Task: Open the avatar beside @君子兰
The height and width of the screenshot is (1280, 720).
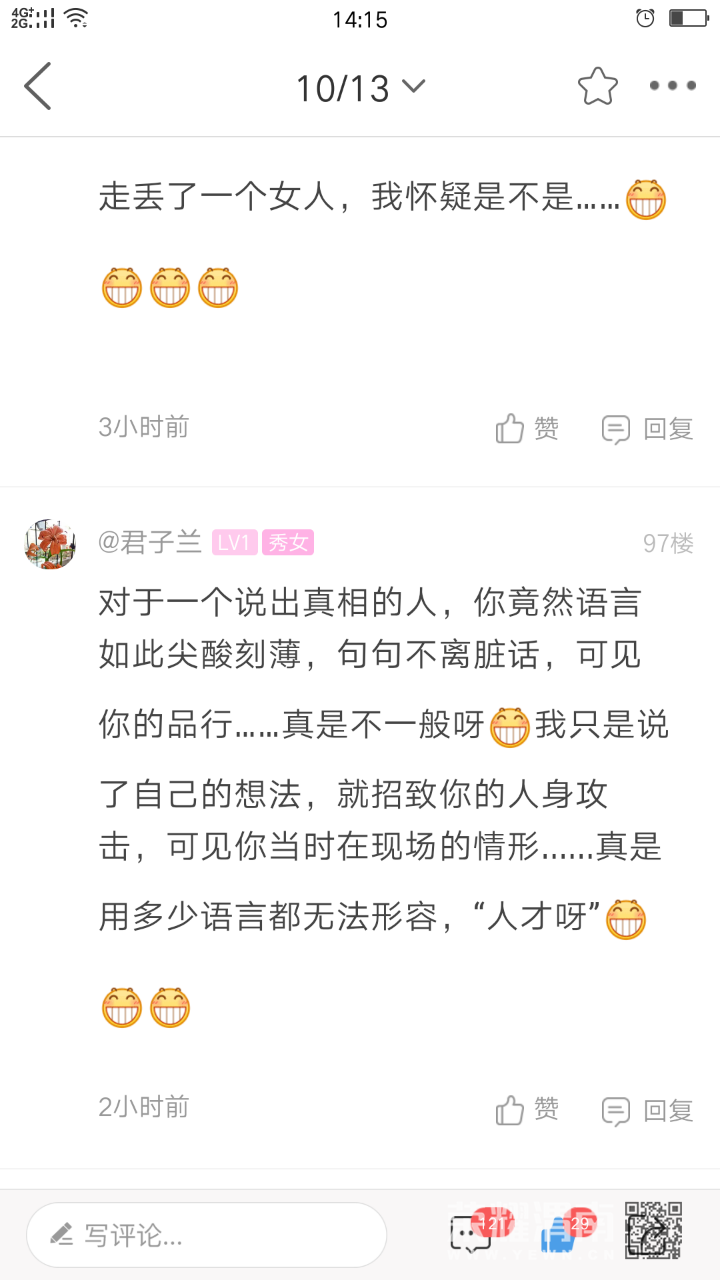Action: [x=50, y=544]
